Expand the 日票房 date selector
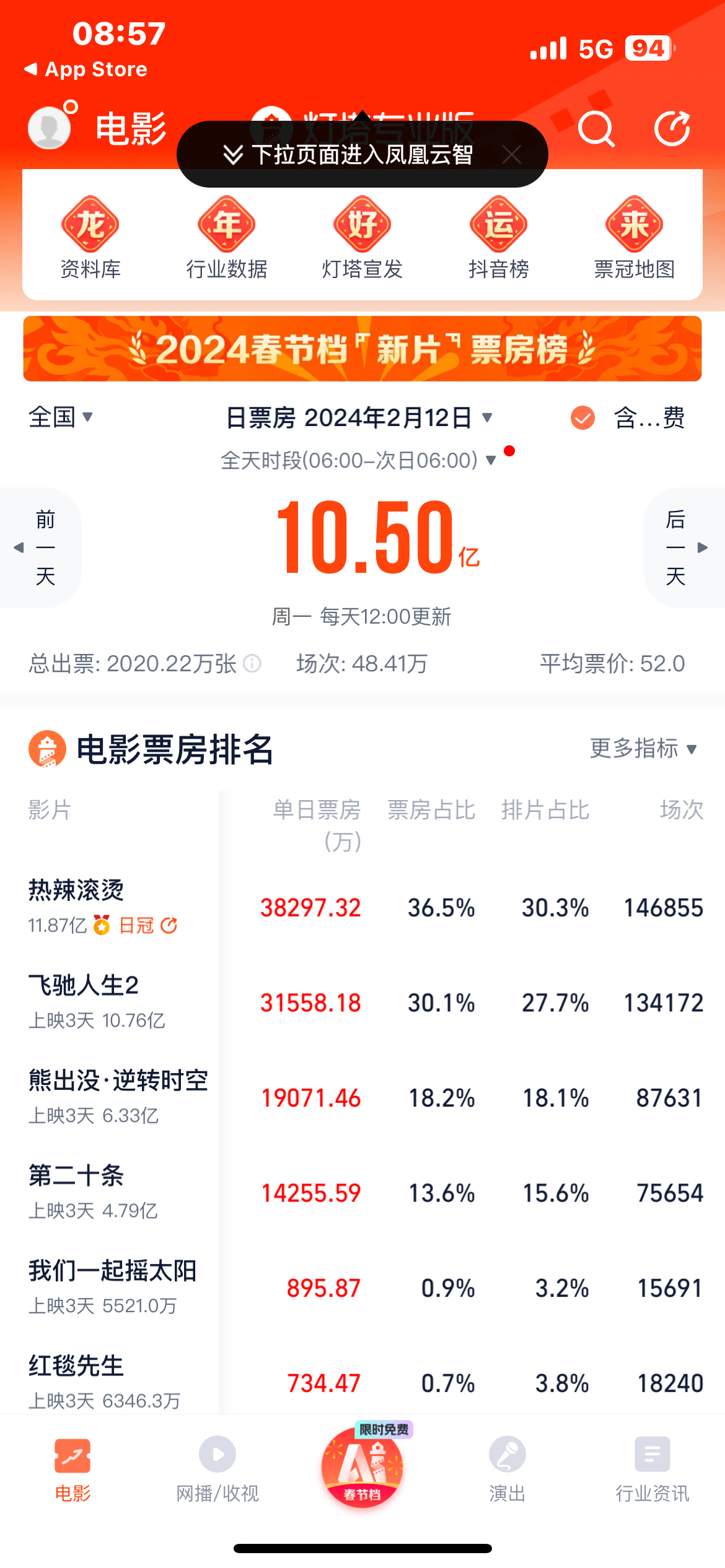Image resolution: width=725 pixels, height=1568 pixels. (358, 418)
